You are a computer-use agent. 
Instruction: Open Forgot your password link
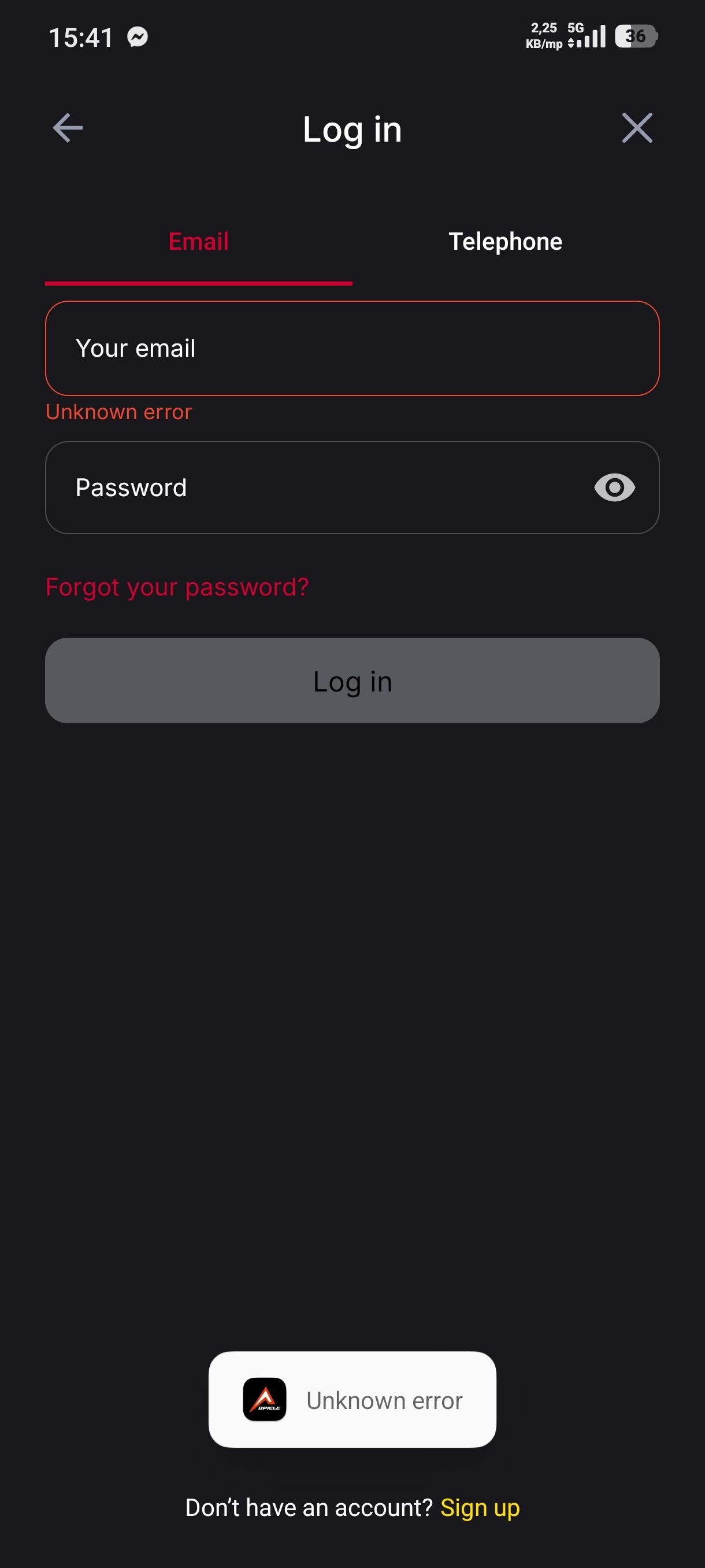coord(177,587)
